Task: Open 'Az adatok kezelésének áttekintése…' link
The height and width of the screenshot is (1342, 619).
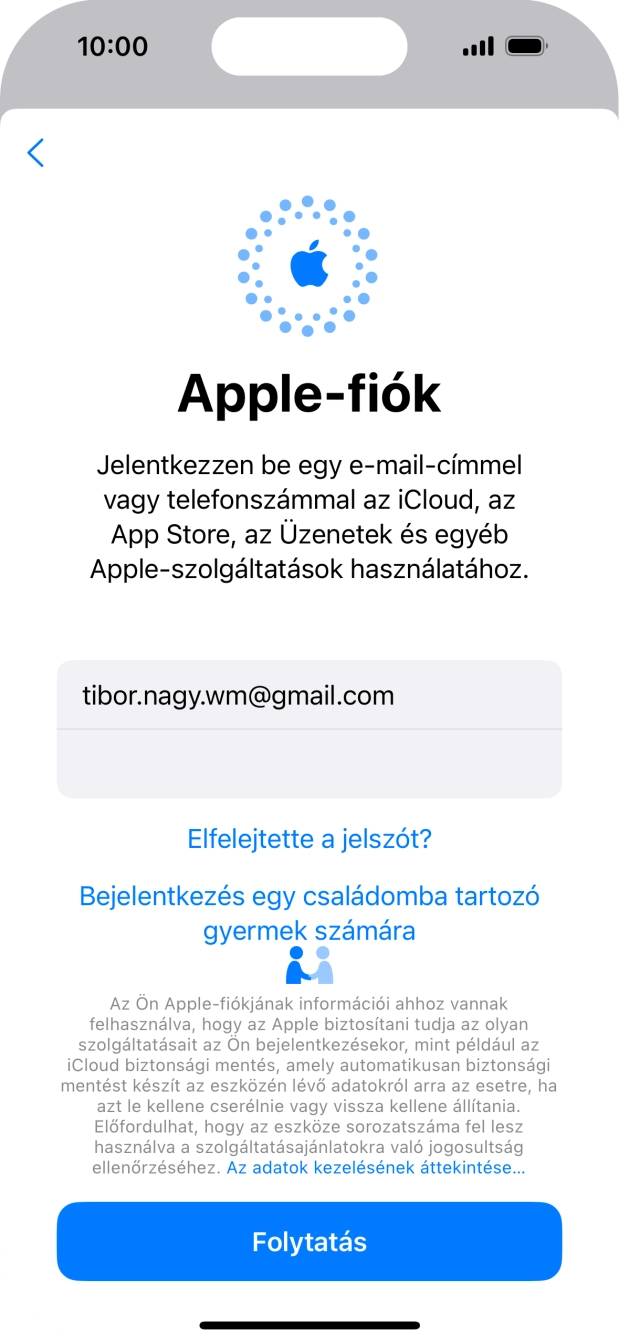Action: [375, 1167]
